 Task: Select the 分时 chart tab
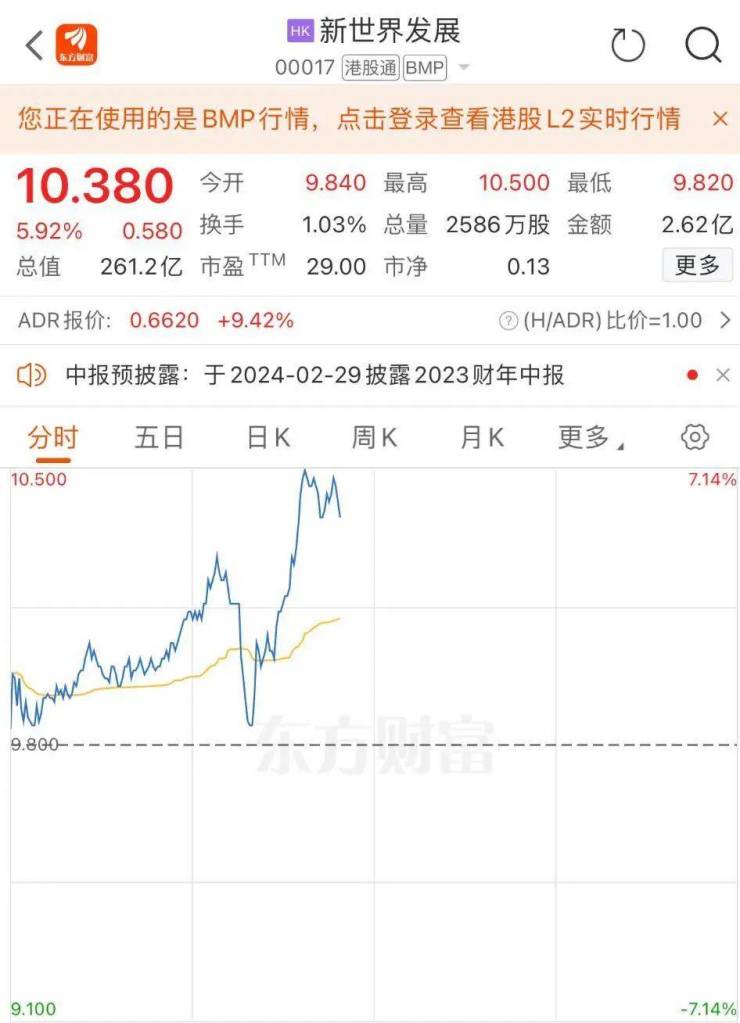(x=52, y=438)
